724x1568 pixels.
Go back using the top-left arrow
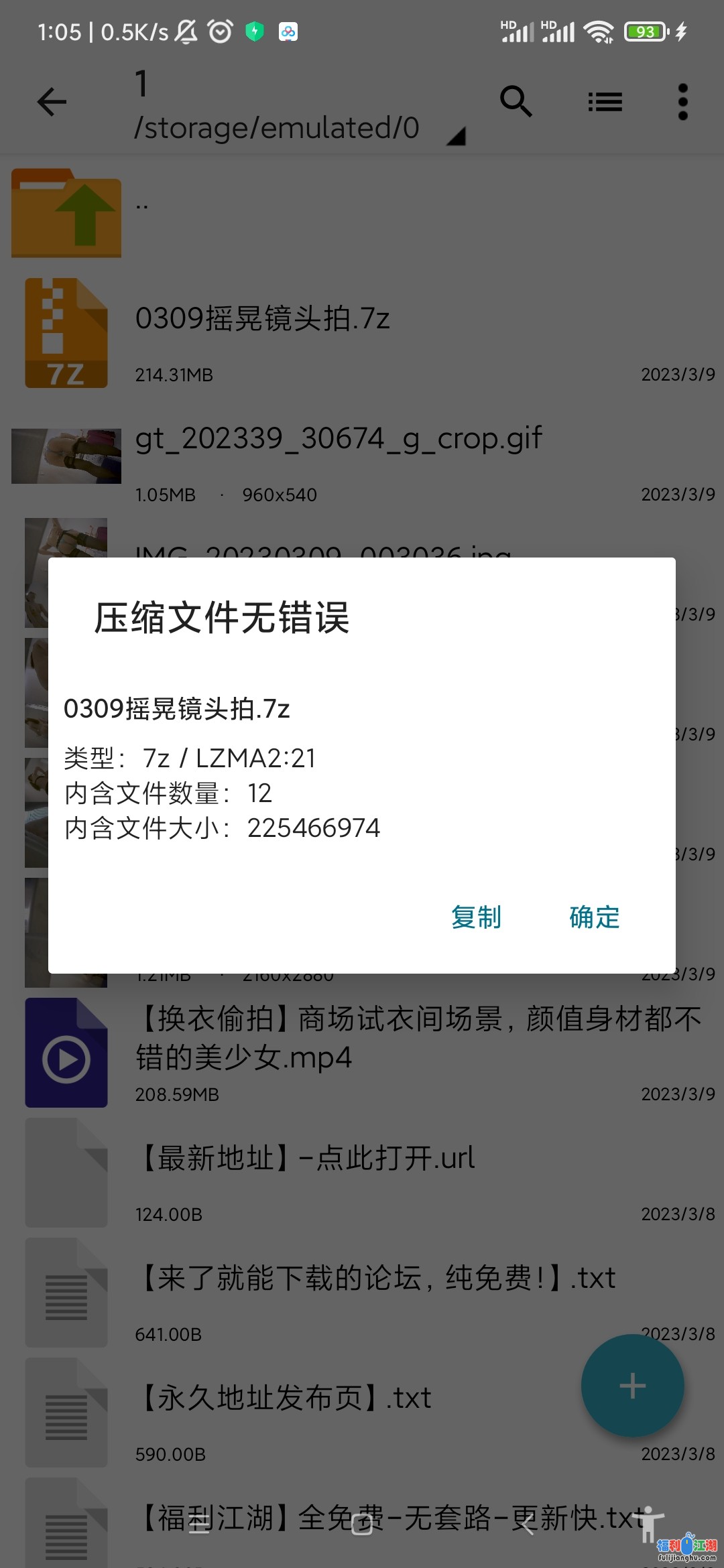click(52, 103)
